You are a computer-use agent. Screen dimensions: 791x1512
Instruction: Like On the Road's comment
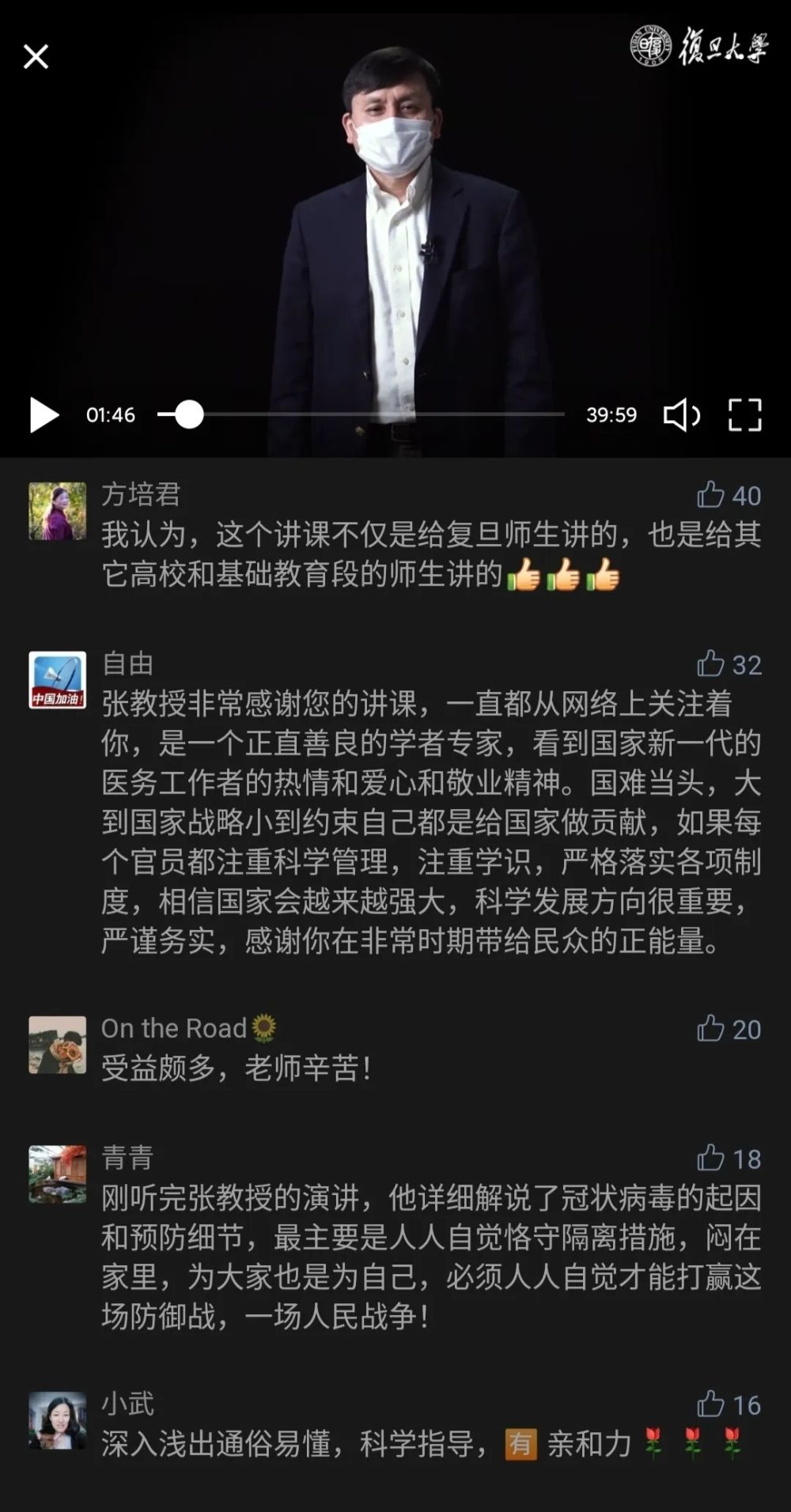click(x=710, y=1029)
